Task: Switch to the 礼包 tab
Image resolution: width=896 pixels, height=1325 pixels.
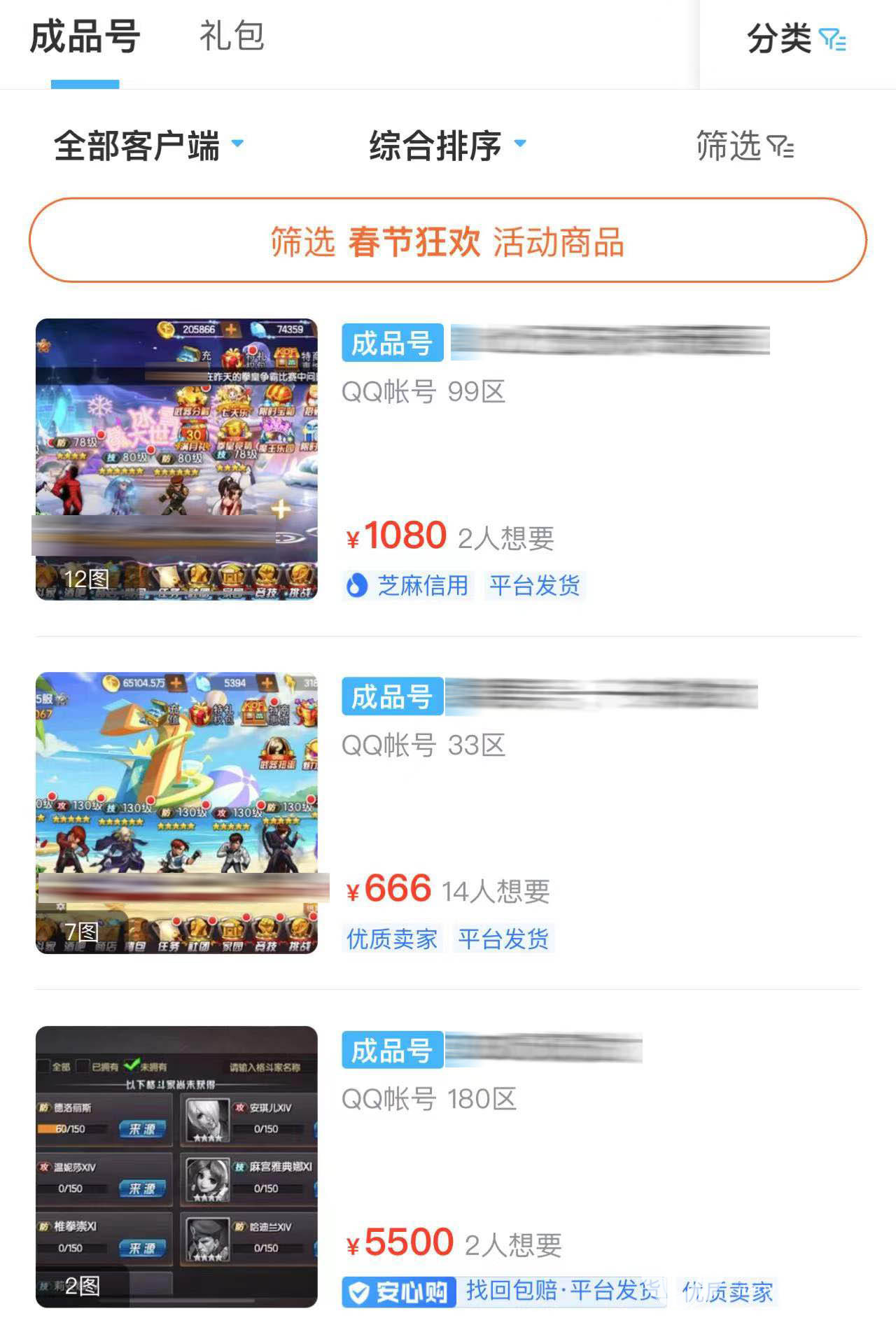Action: 232,36
